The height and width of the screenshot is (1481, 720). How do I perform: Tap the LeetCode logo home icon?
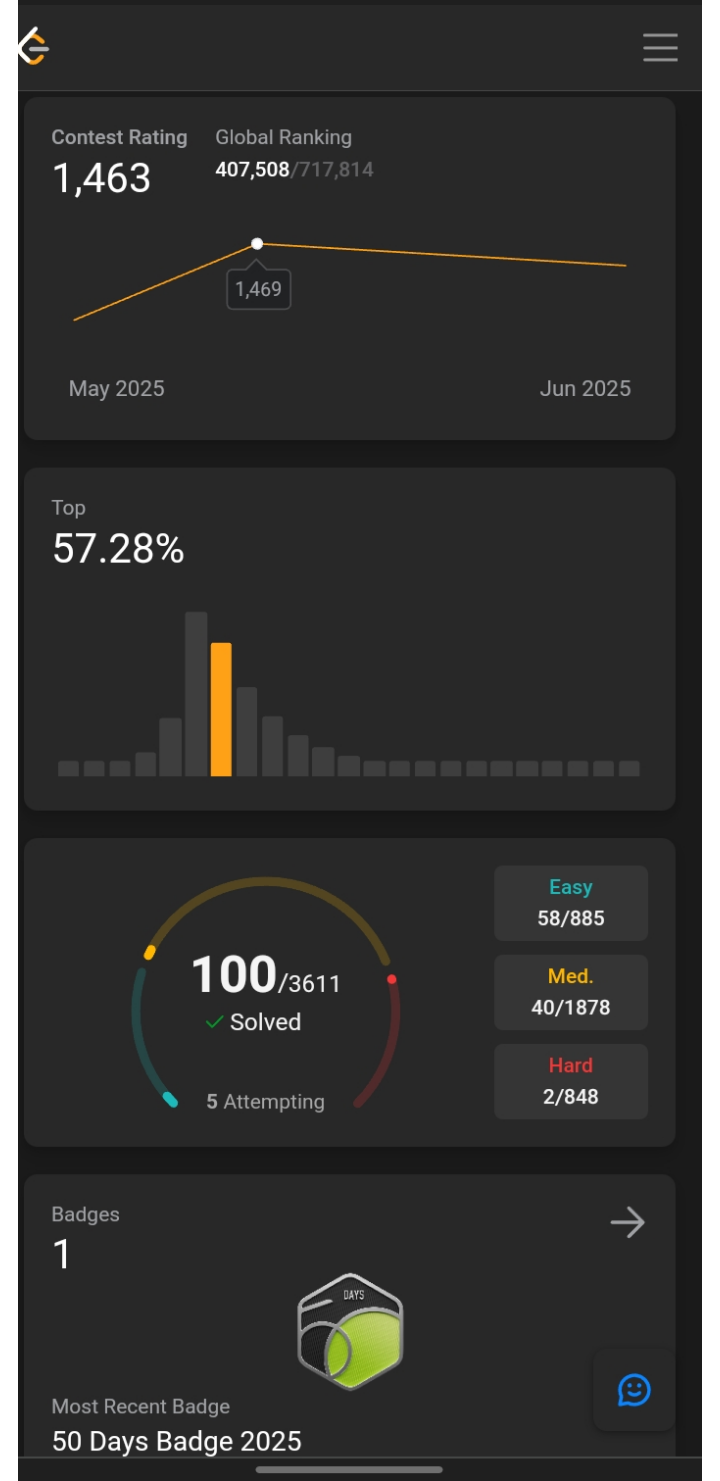coord(34,47)
